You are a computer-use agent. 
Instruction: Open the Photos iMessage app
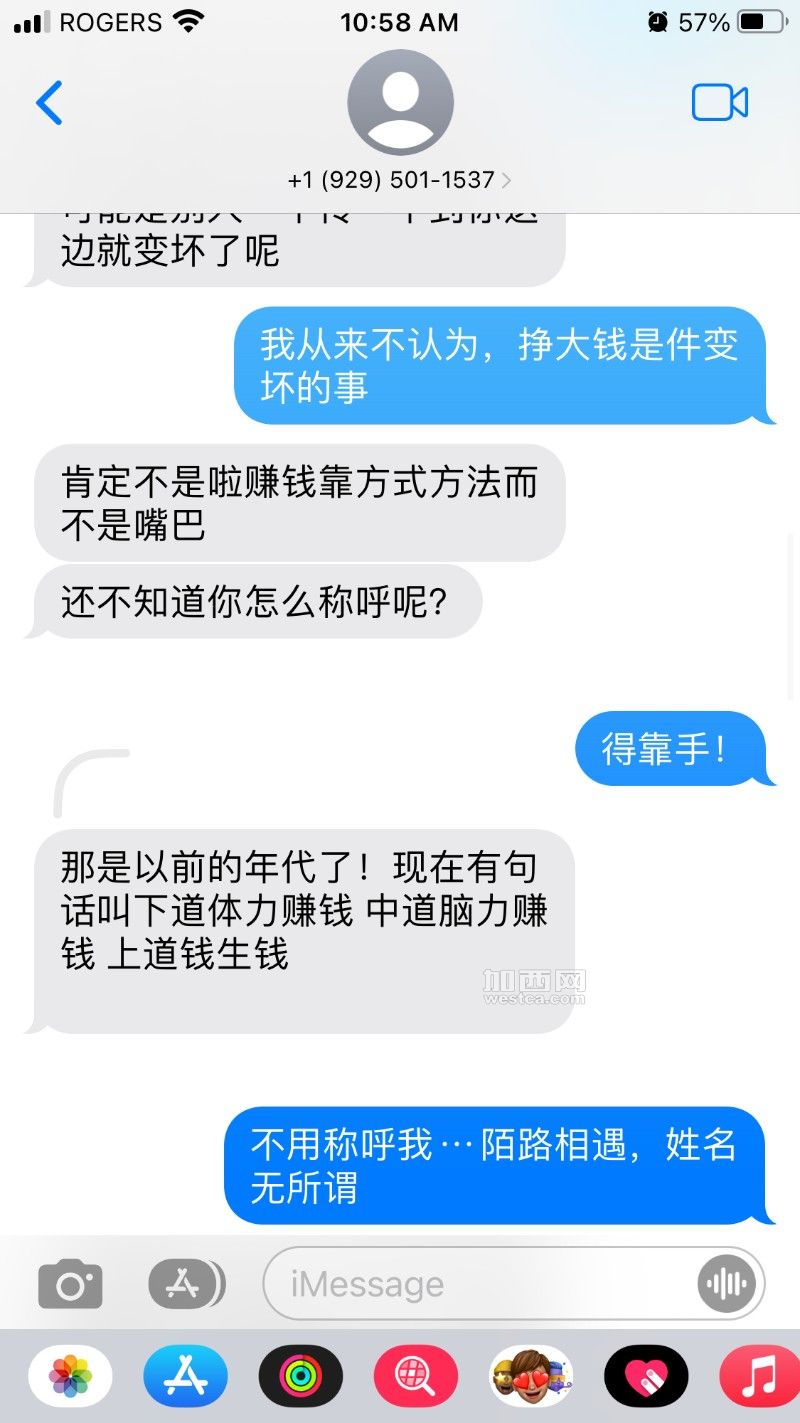[x=70, y=1377]
